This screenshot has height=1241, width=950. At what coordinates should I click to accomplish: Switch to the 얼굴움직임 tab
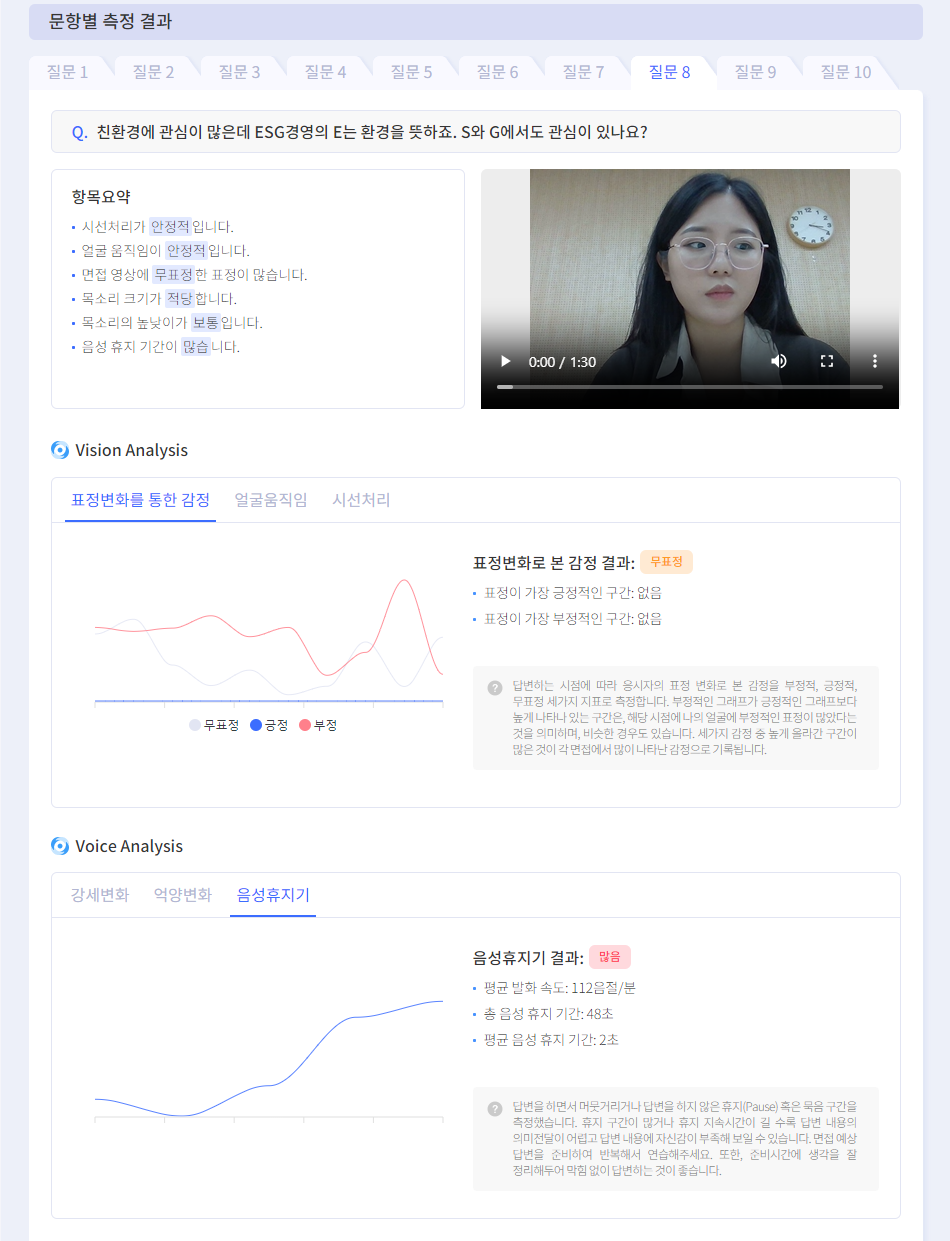271,500
